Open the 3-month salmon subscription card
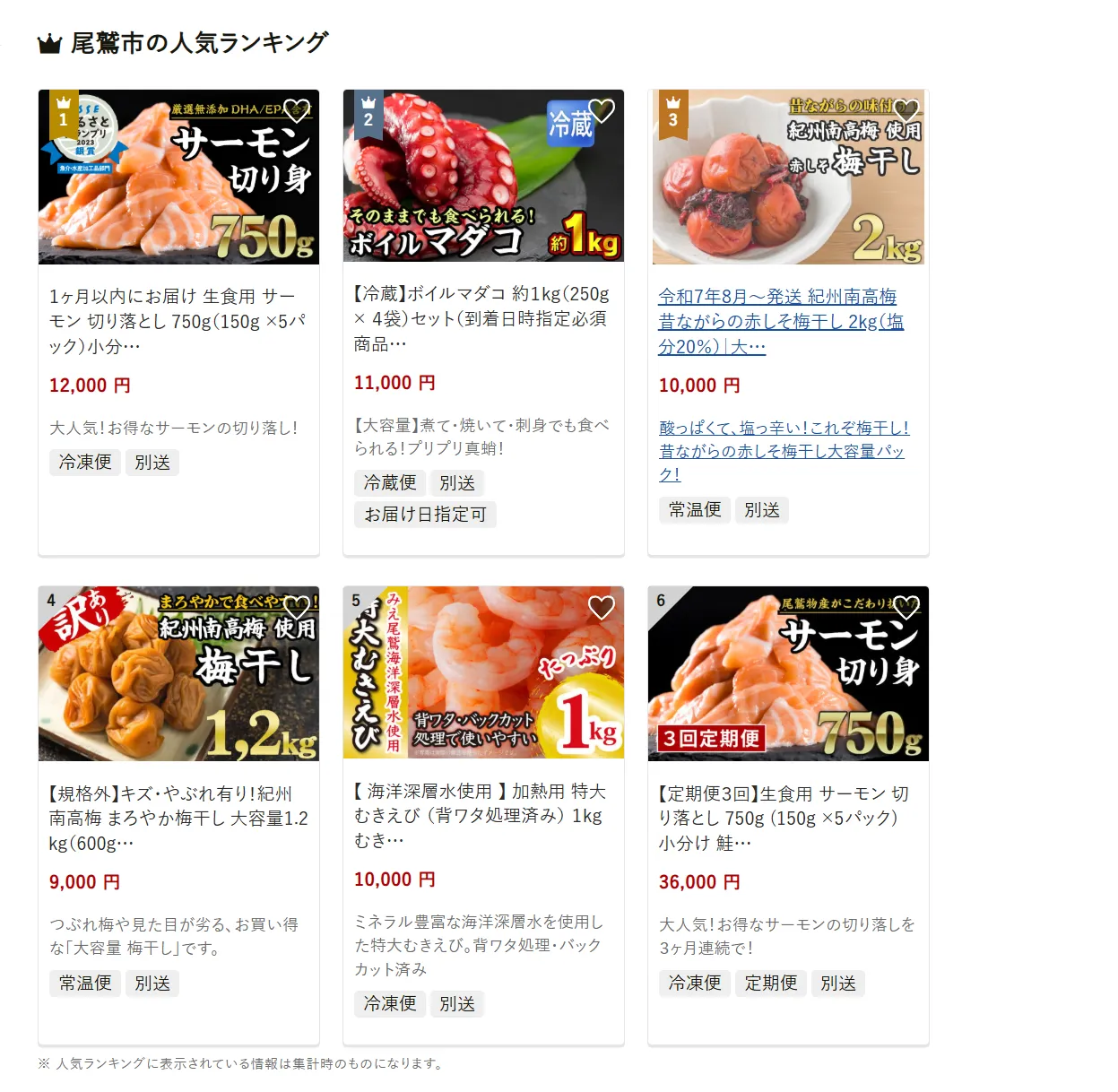The width and height of the screenshot is (1118, 1092). 787,818
